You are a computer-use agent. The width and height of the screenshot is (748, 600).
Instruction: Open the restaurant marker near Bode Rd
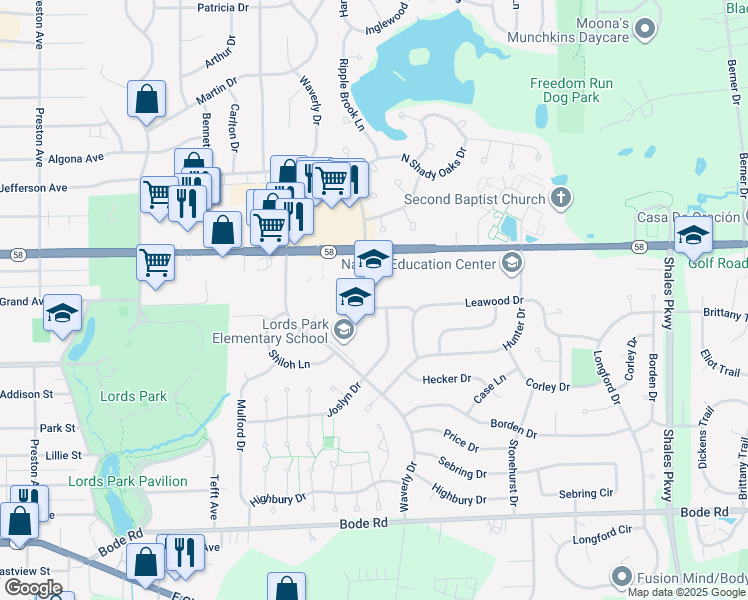tap(185, 555)
